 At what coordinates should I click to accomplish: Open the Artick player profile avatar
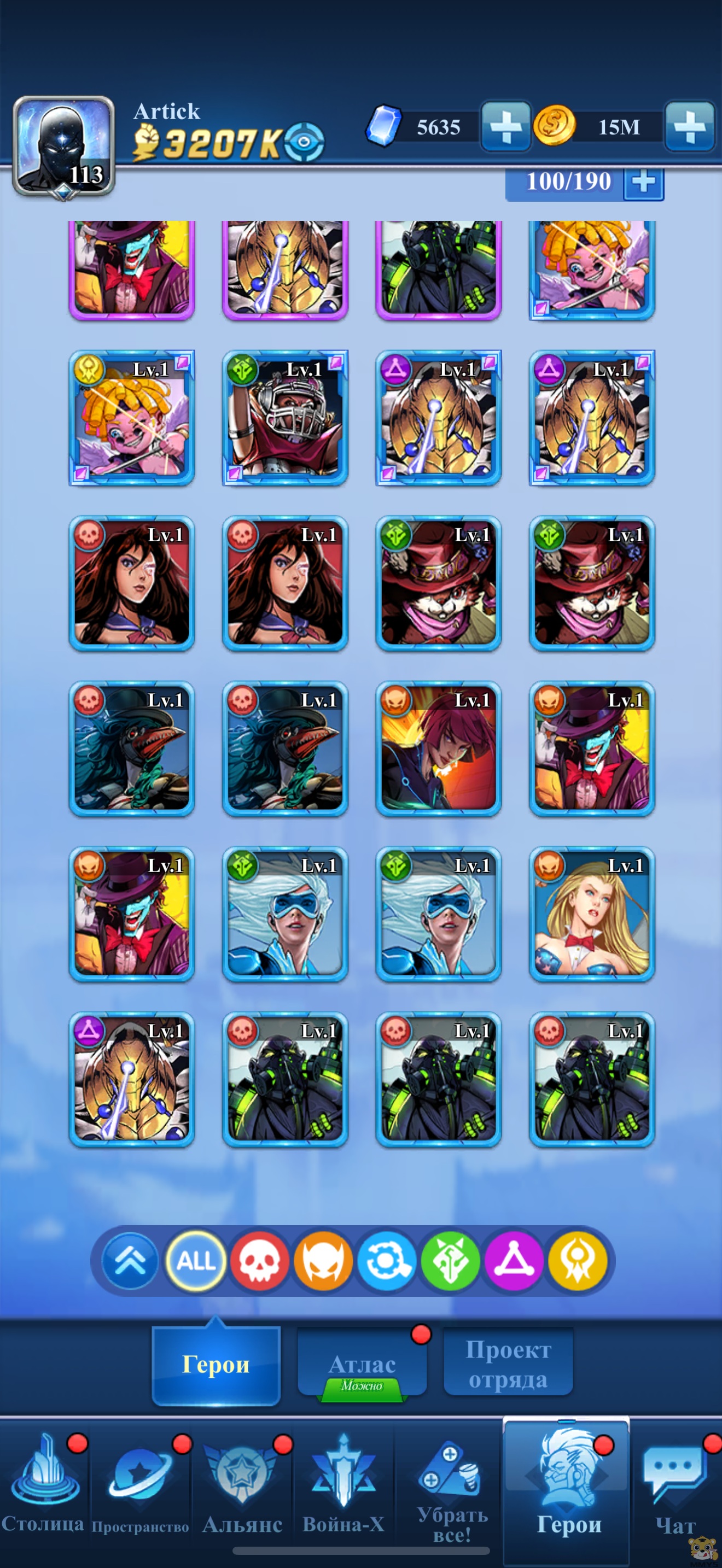(63, 146)
